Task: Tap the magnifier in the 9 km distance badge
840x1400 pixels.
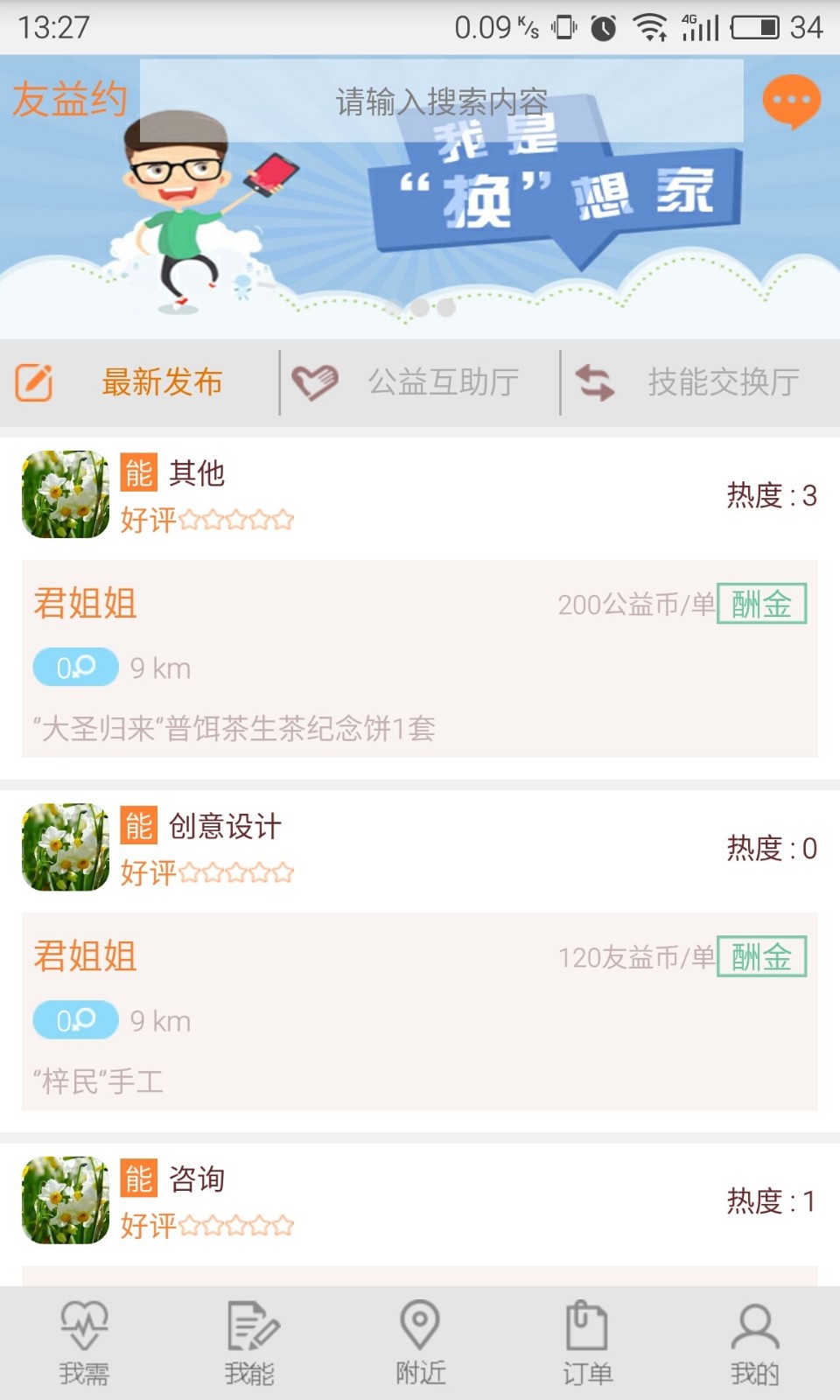Action: click(84, 667)
